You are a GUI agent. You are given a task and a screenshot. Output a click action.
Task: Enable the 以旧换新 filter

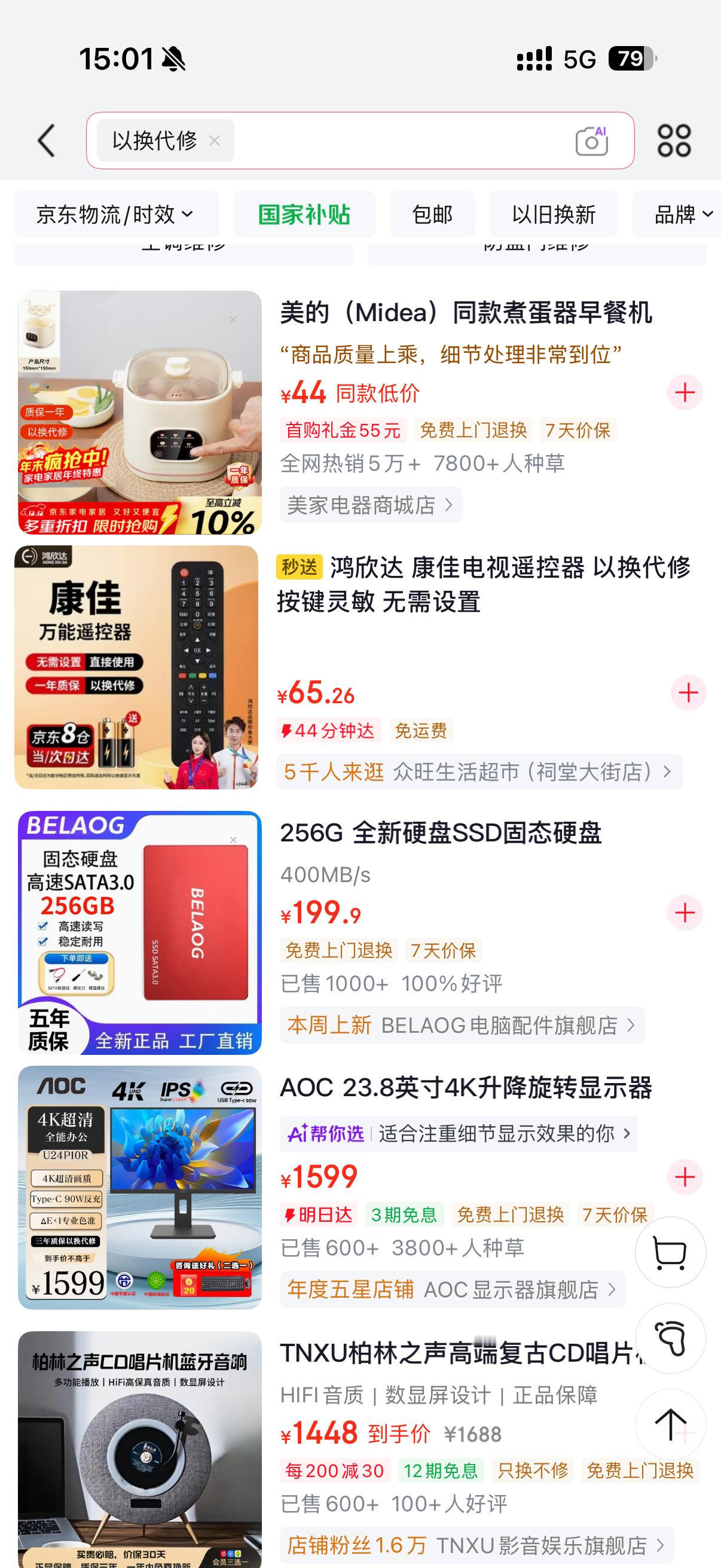click(555, 214)
